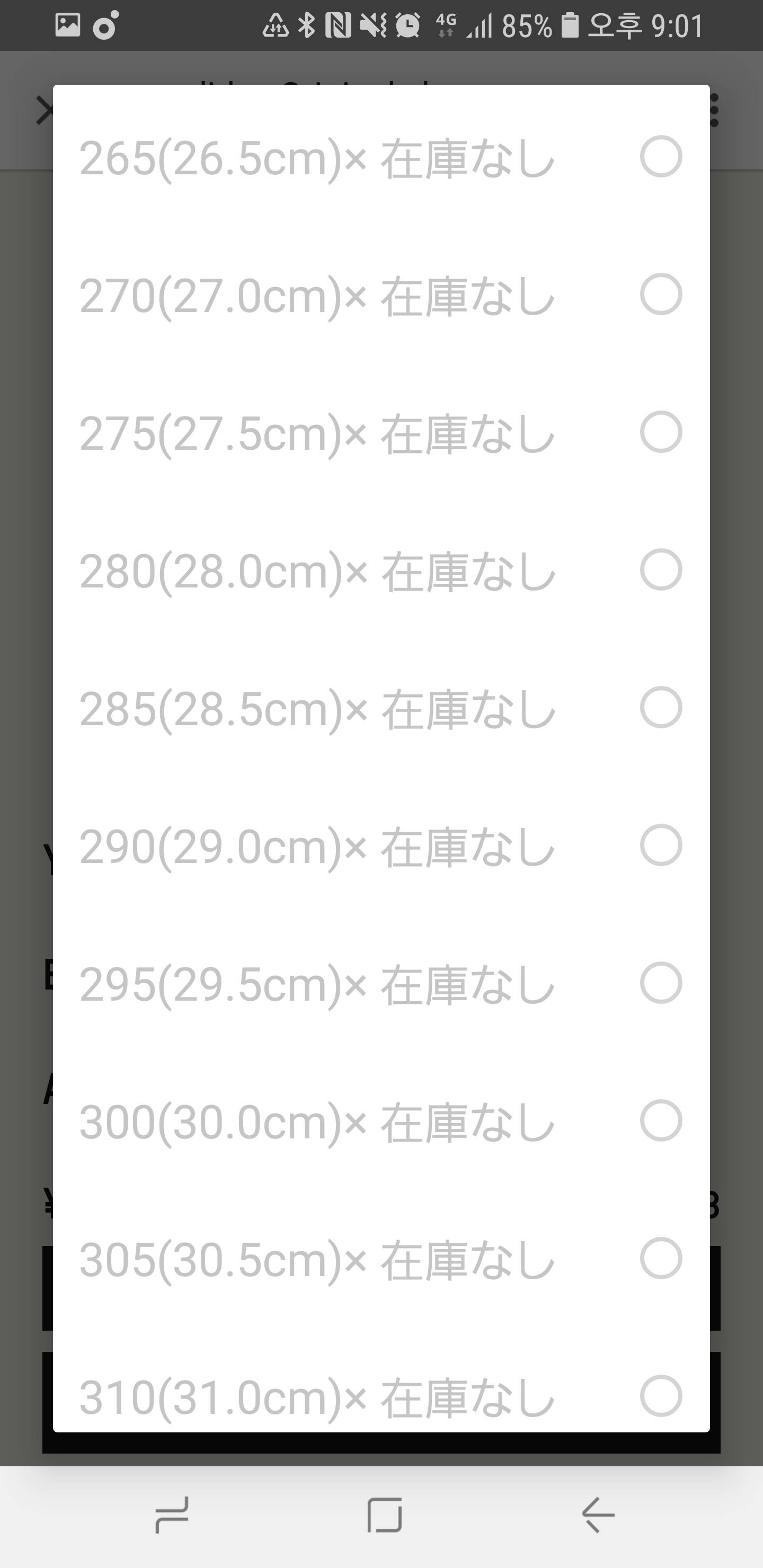
Task: Open recent apps from navigation bar
Action: pyautogui.click(x=172, y=1514)
